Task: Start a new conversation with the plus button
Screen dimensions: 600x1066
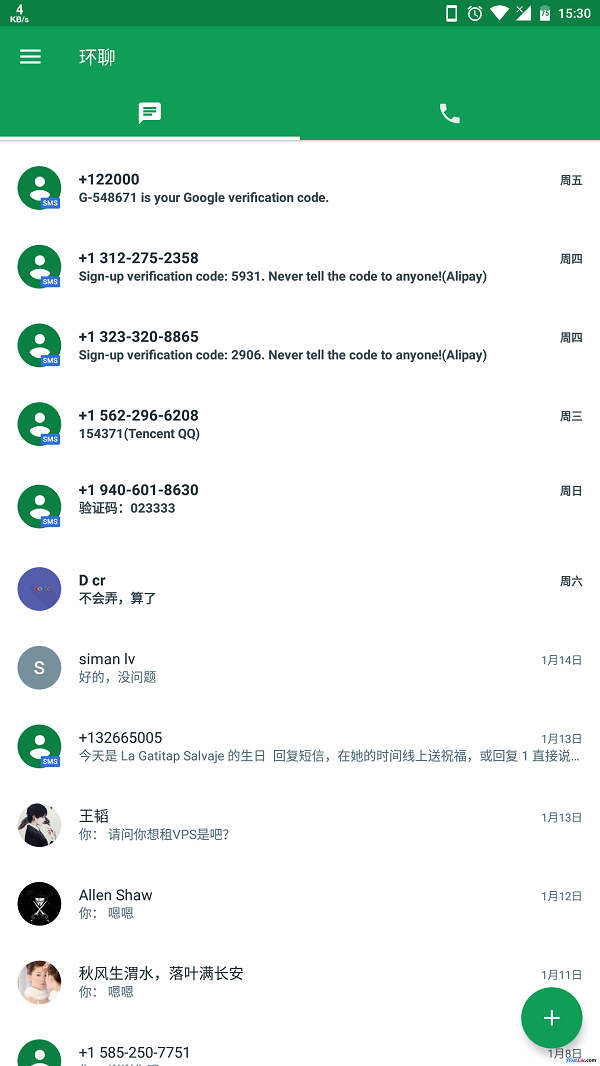Action: click(552, 1018)
